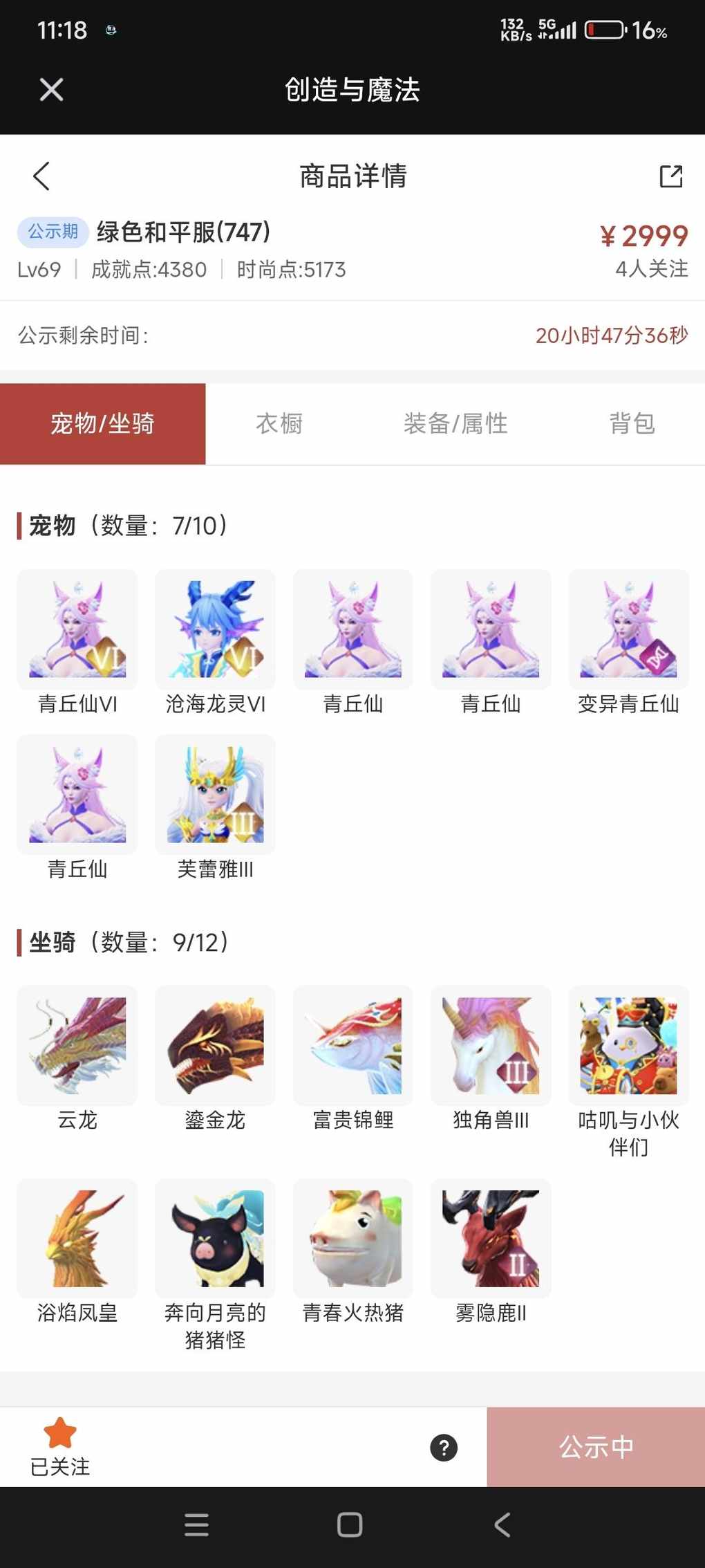The width and height of the screenshot is (705, 1568).
Task: View the 鎏金龙 mount
Action: coord(215,1045)
